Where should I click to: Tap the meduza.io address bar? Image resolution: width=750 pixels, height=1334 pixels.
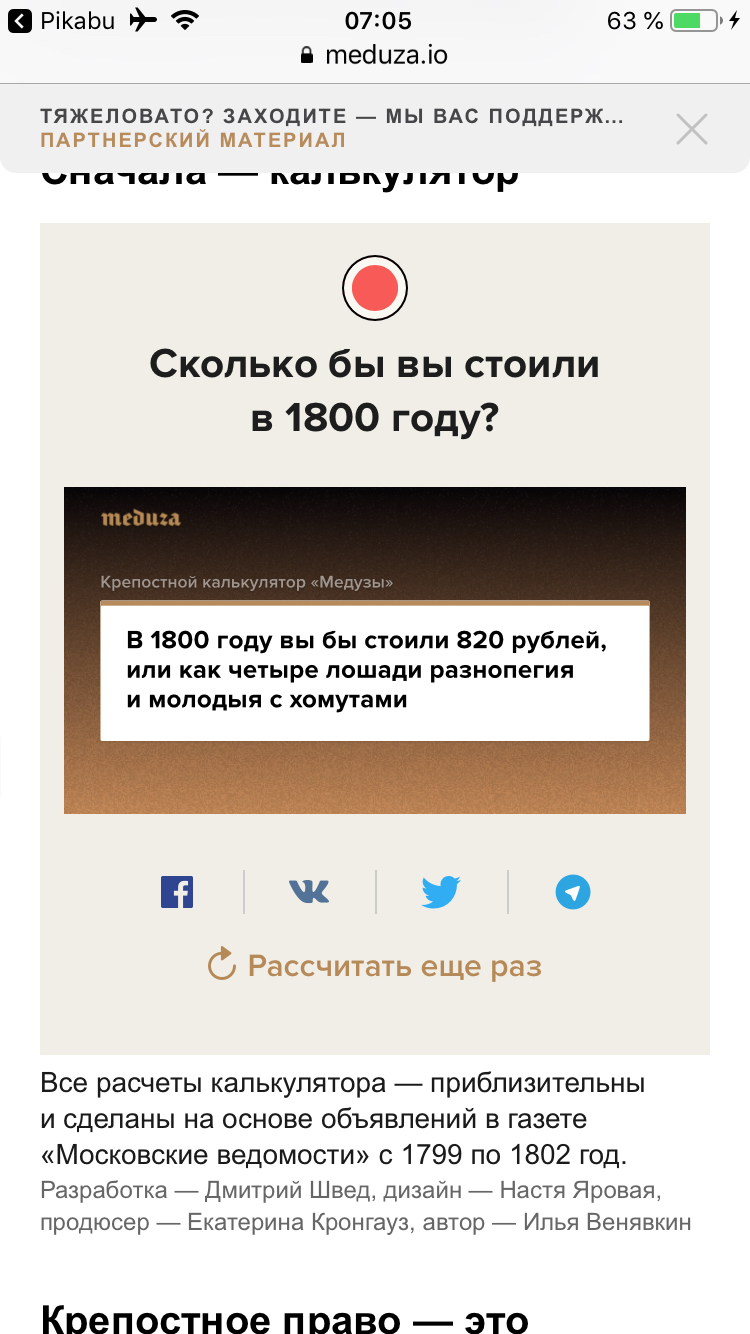tap(375, 56)
